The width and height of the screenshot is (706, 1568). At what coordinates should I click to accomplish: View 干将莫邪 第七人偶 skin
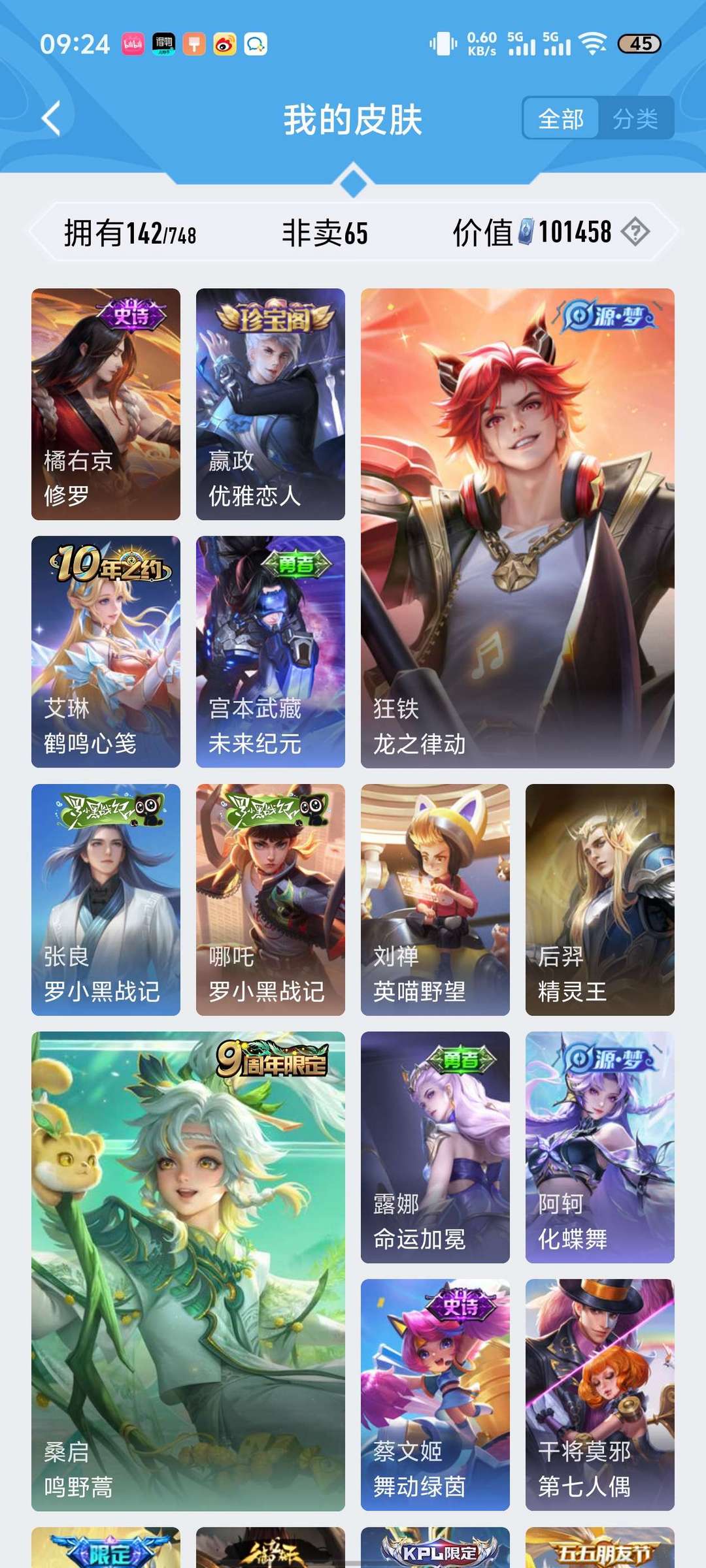[599, 1394]
